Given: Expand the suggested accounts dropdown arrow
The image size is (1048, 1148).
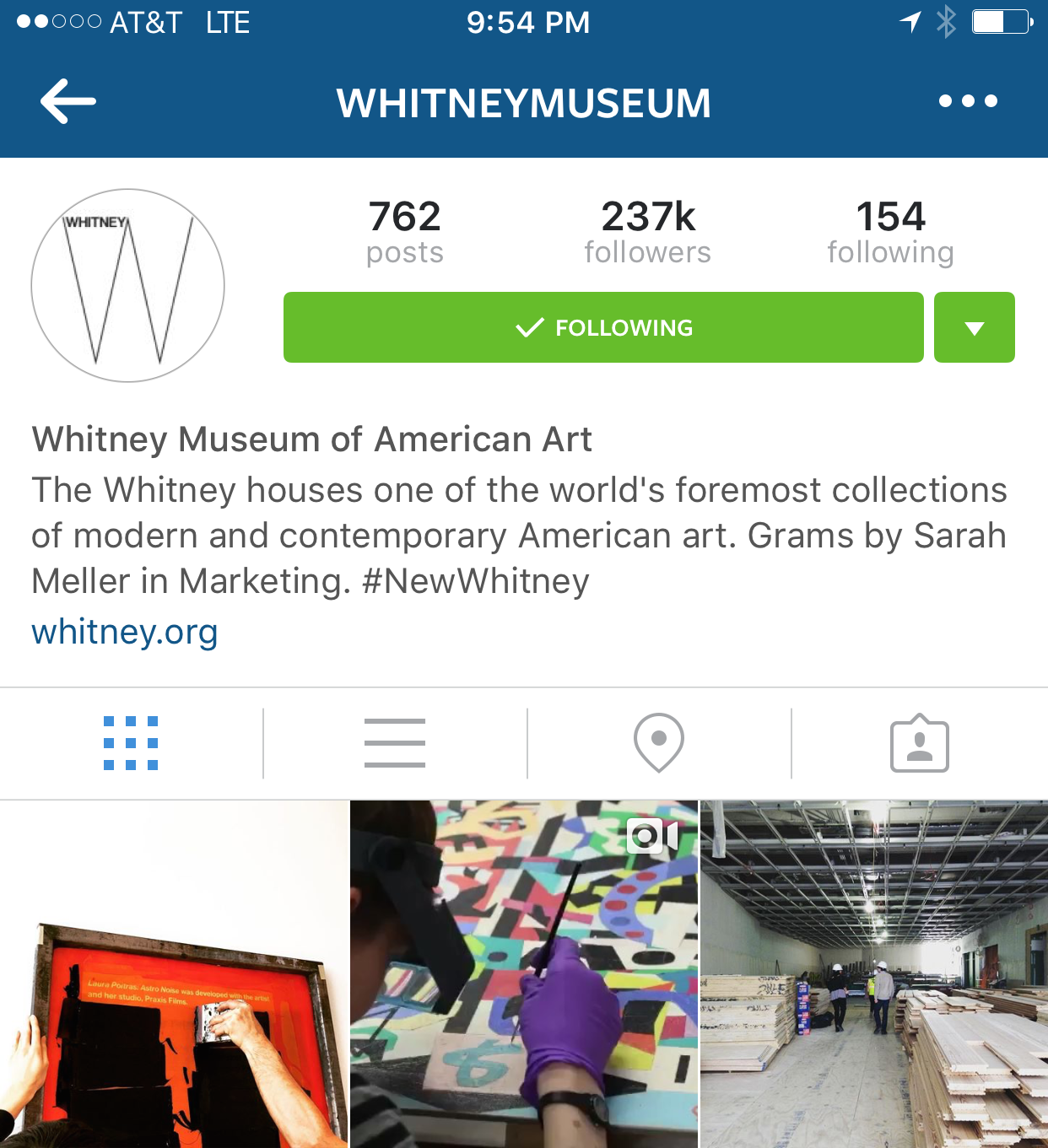Looking at the screenshot, I should point(974,327).
